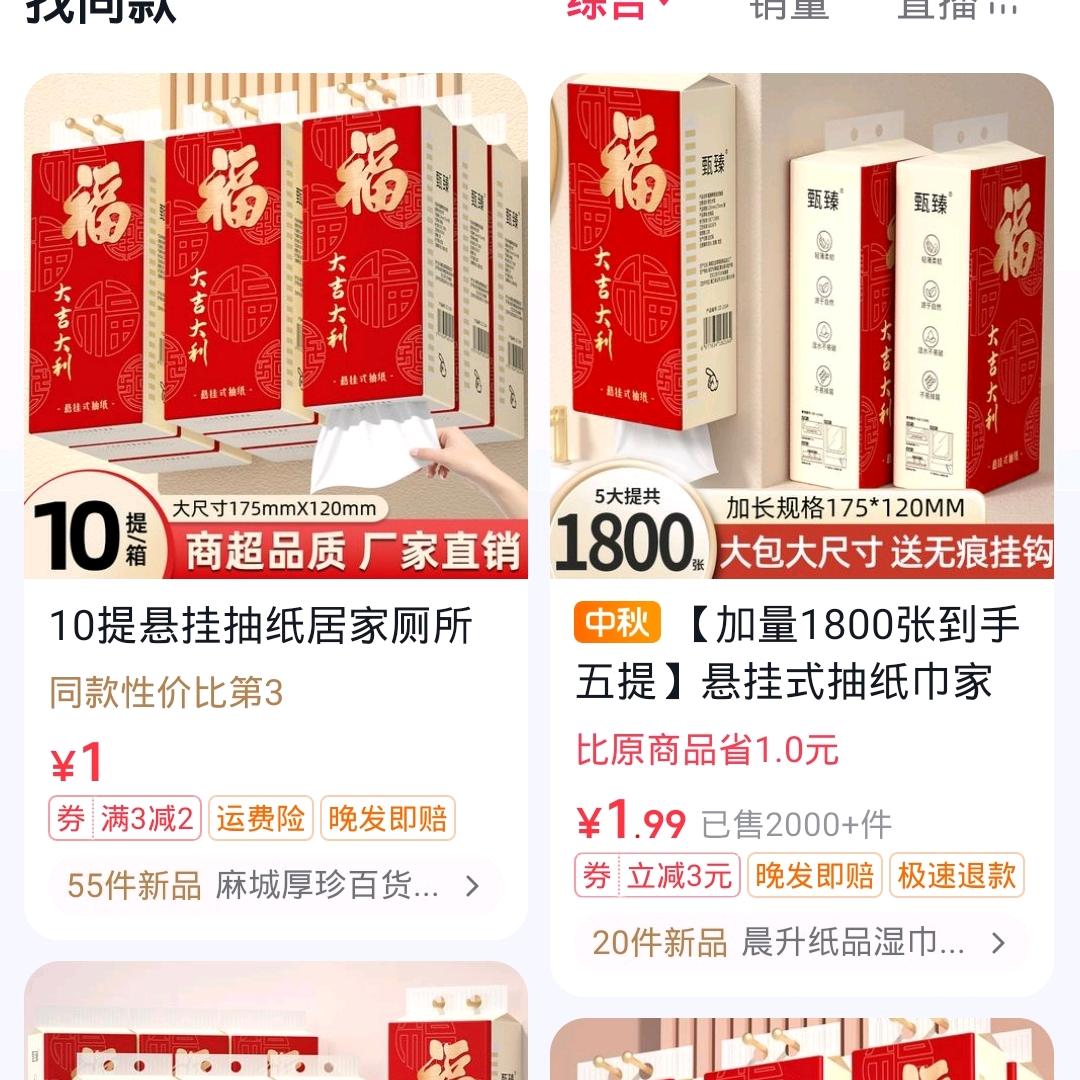Sort results by 销量
Image resolution: width=1080 pixels, height=1080 pixels.
click(789, 10)
